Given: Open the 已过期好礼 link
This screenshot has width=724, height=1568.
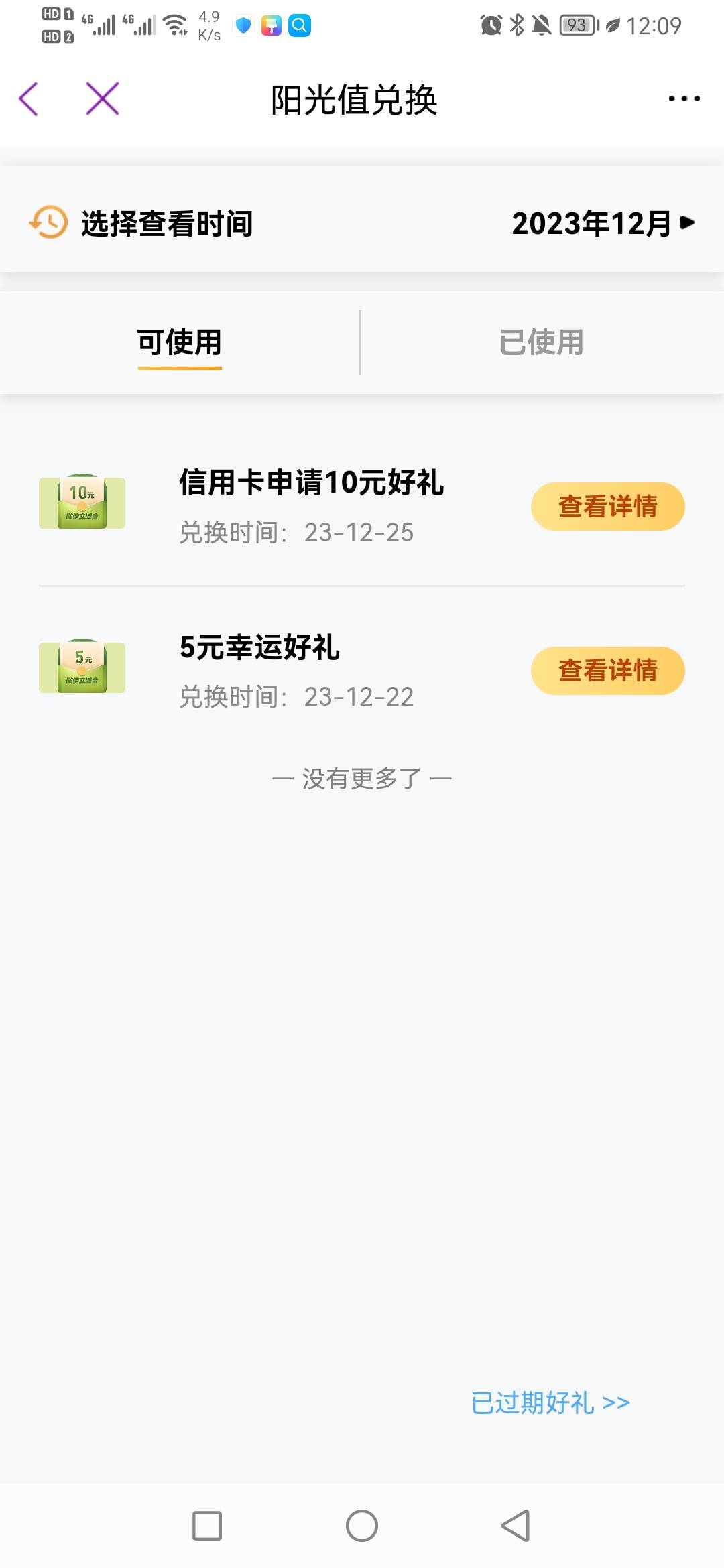Looking at the screenshot, I should [550, 1402].
